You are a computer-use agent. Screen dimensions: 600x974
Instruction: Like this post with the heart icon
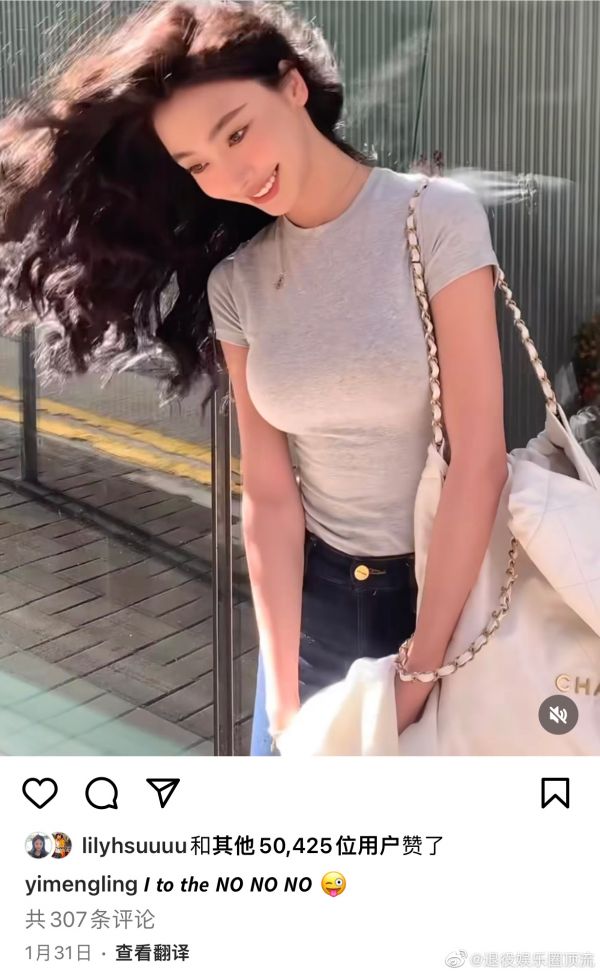tap(40, 792)
